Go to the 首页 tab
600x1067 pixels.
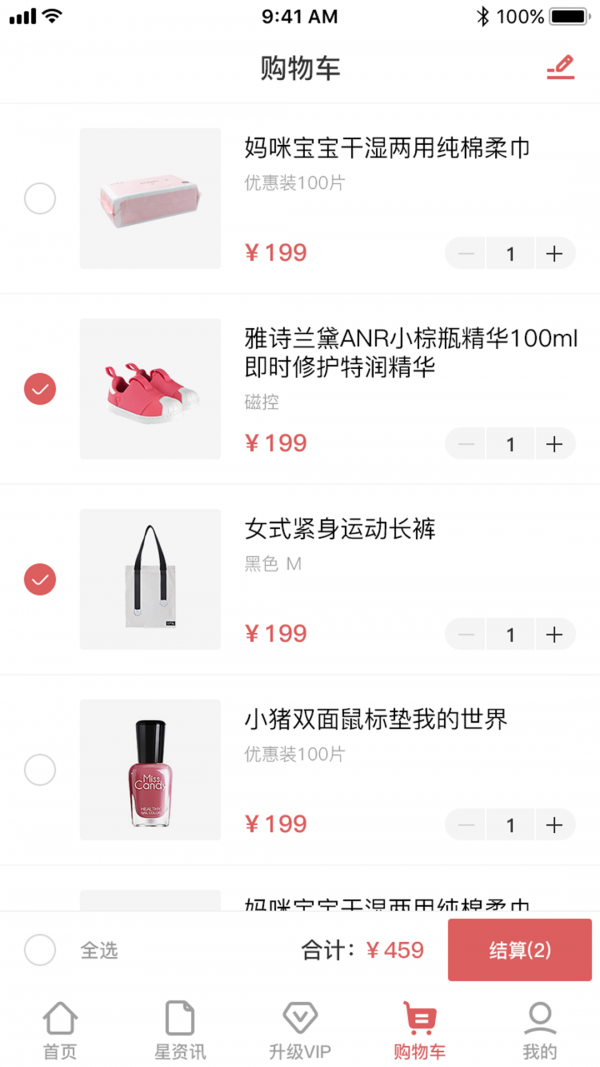coord(60,1032)
